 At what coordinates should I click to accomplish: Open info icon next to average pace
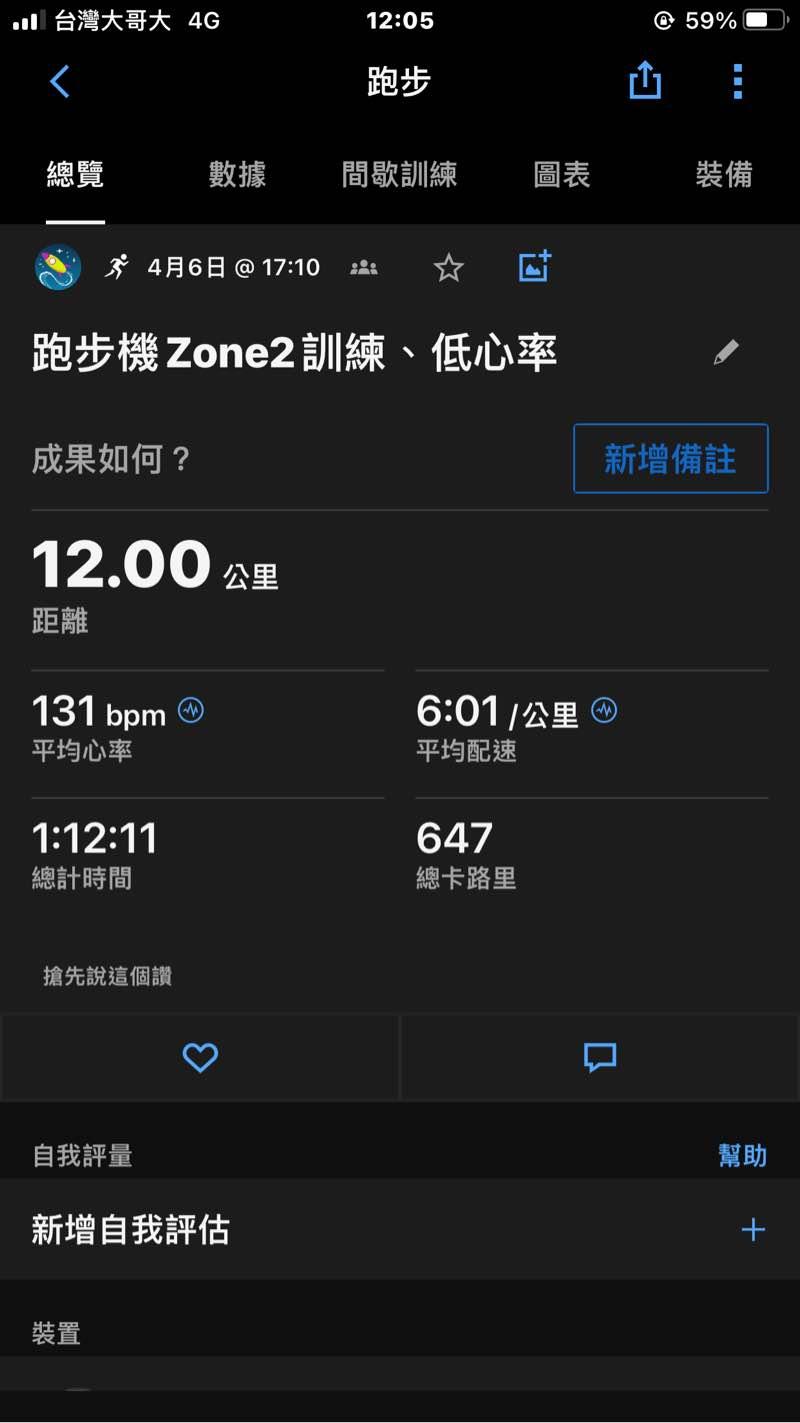pos(604,711)
